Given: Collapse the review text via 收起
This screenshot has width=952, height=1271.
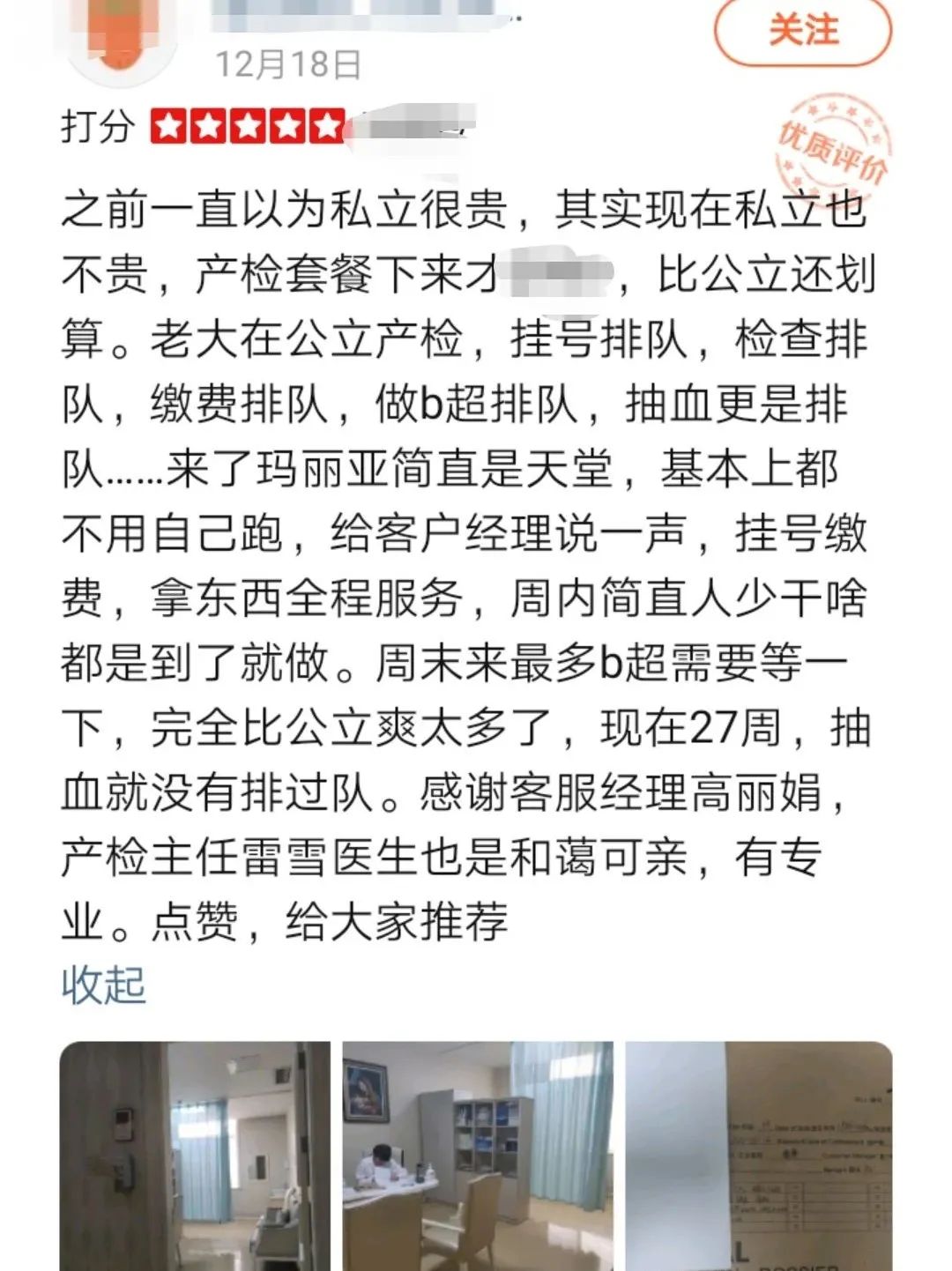Looking at the screenshot, I should click(103, 984).
